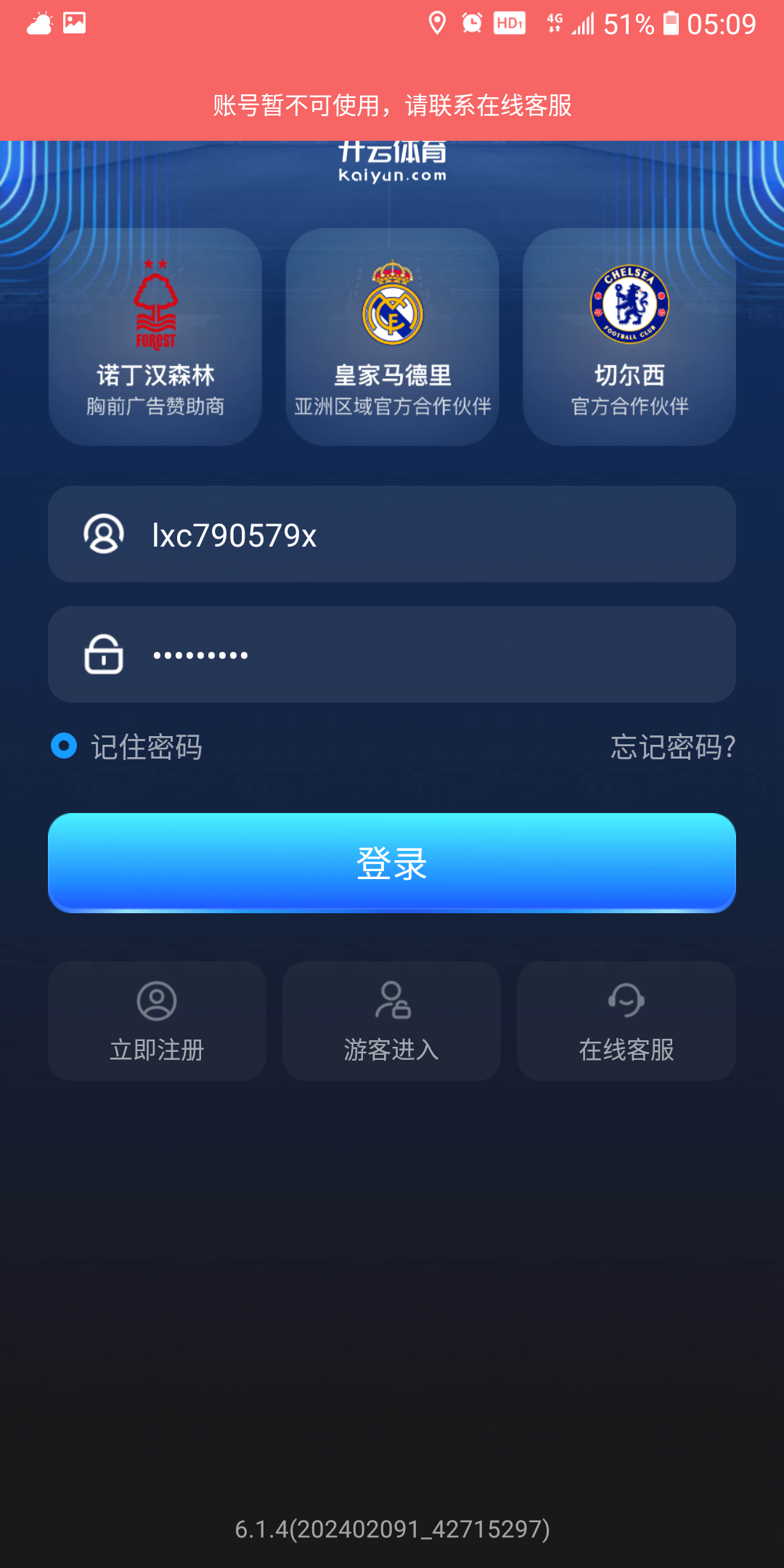Screen dimensions: 784x1568
Task: Toggle the 记住密码 remember password option
Action: tap(65, 746)
